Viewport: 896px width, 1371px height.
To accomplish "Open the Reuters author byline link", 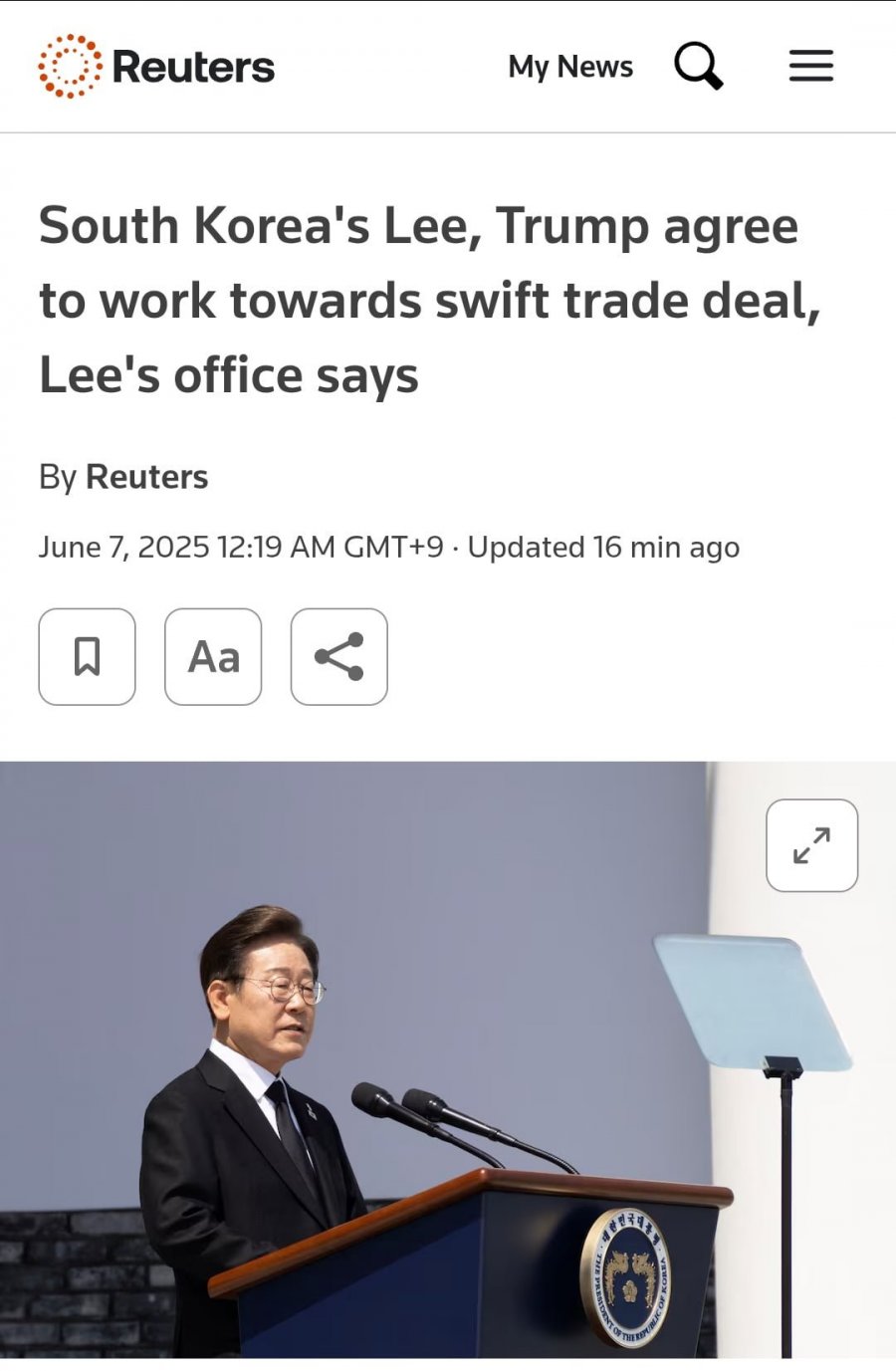I will [x=146, y=477].
